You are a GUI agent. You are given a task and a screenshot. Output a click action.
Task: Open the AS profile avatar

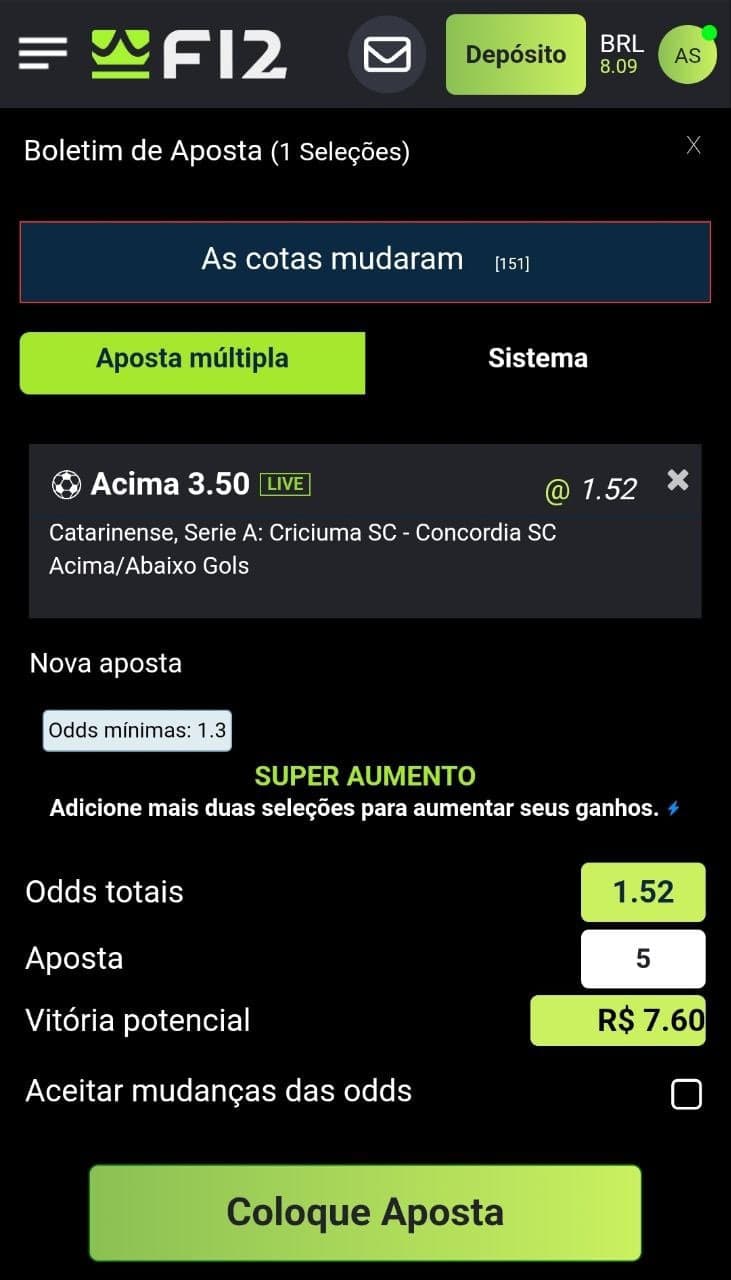[686, 55]
